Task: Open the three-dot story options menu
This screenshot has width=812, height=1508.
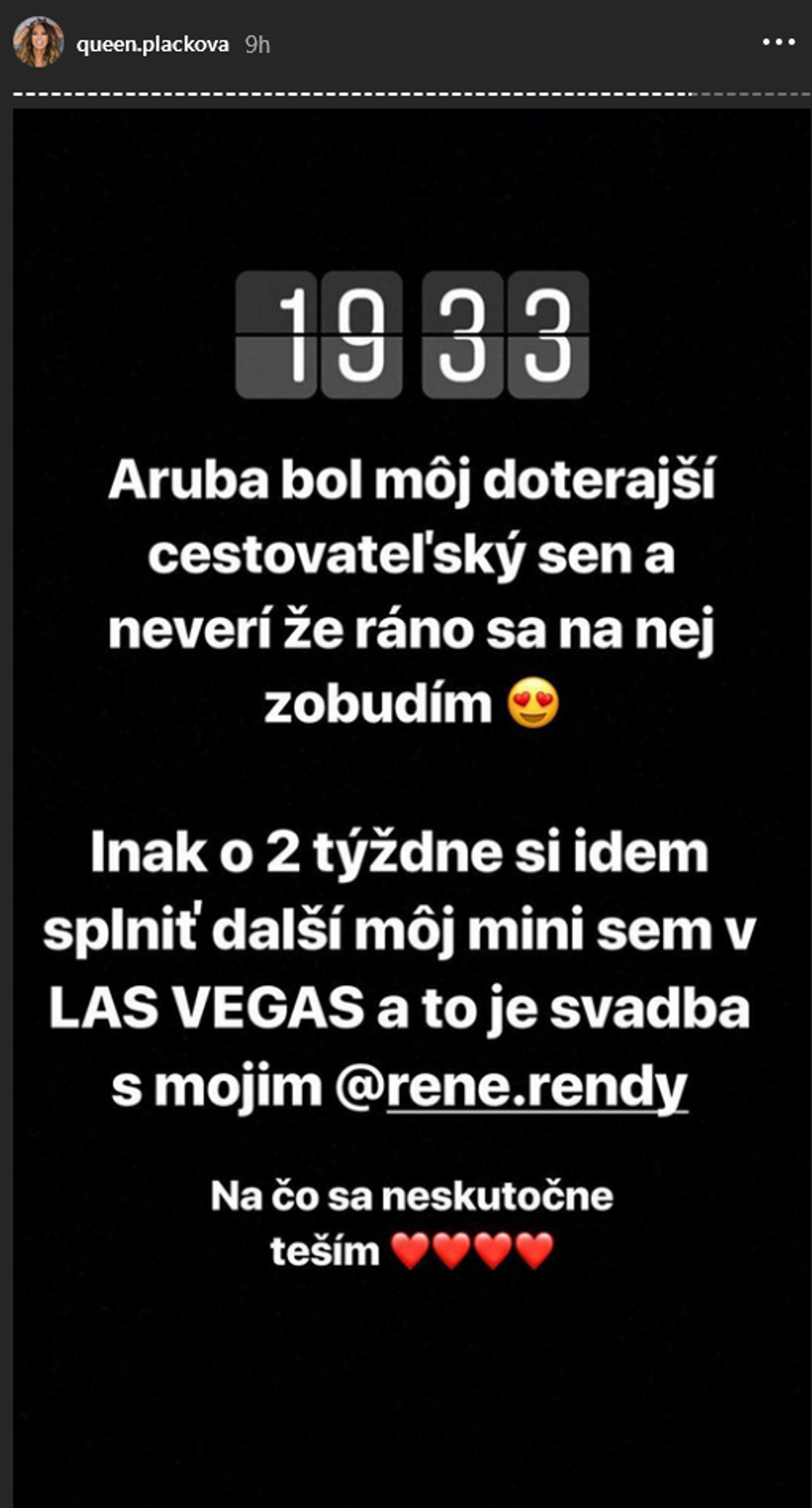Action: point(778,42)
